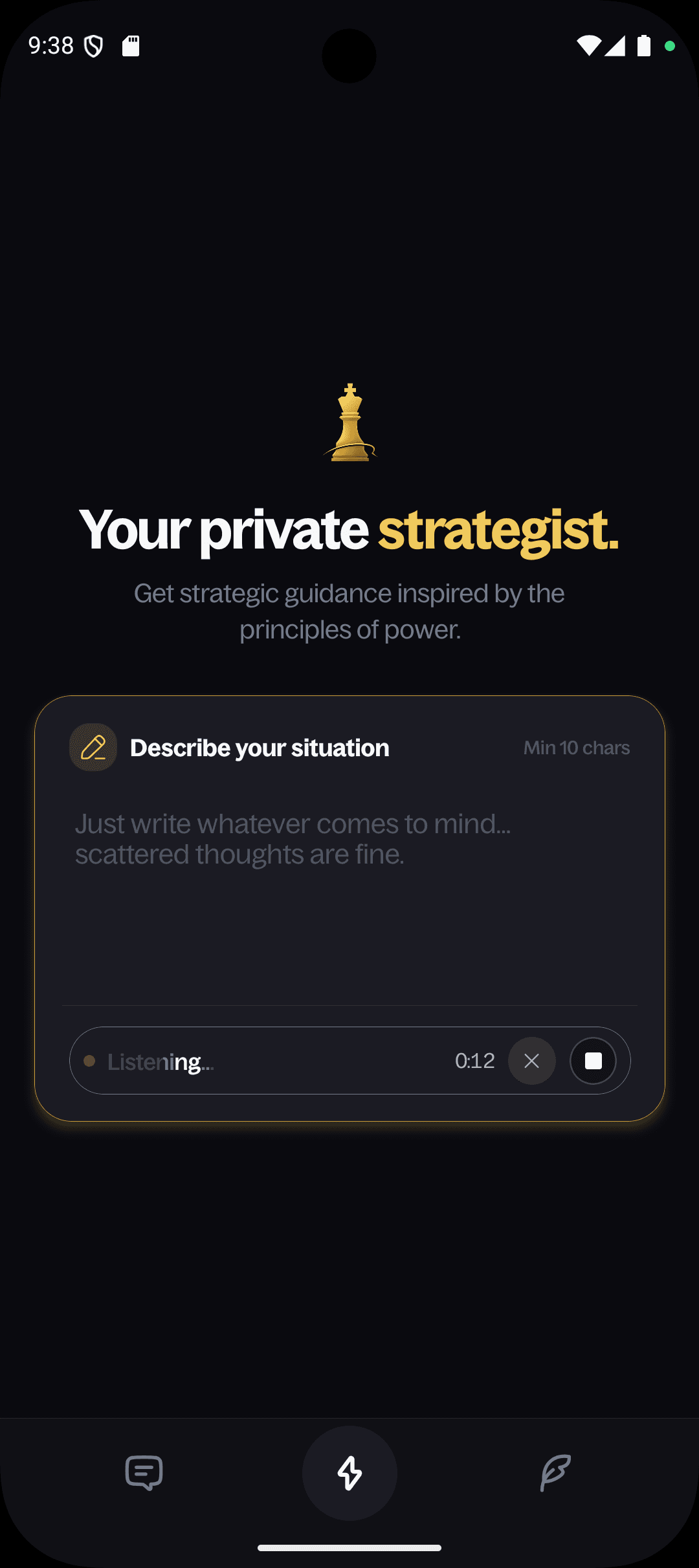This screenshot has width=699, height=1568.
Task: Open the chat messages tab
Action: tap(144, 1473)
